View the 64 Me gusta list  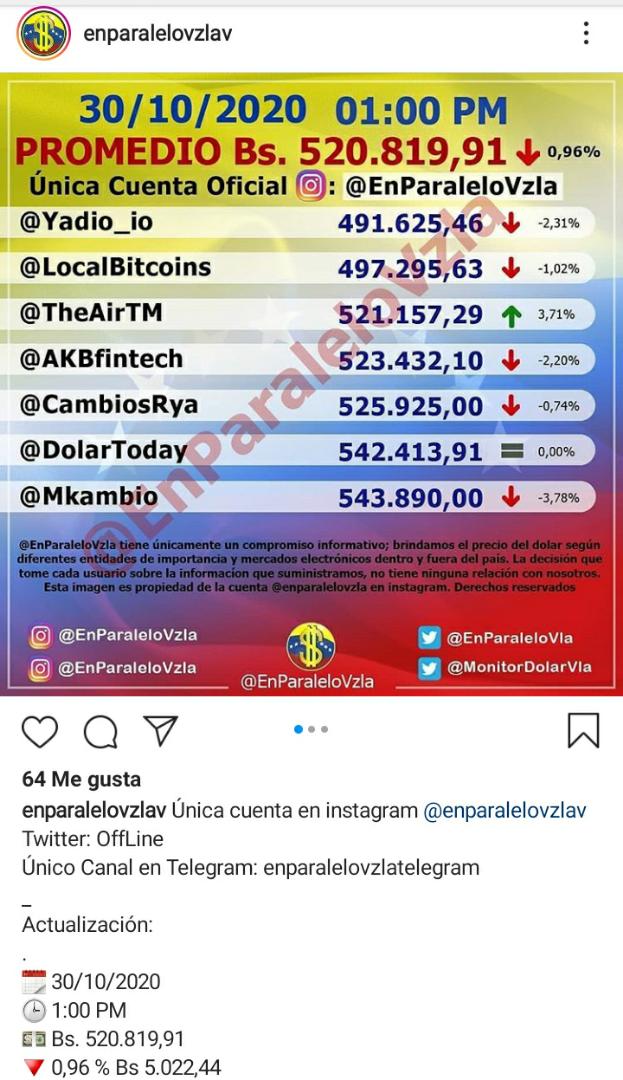tap(81, 779)
